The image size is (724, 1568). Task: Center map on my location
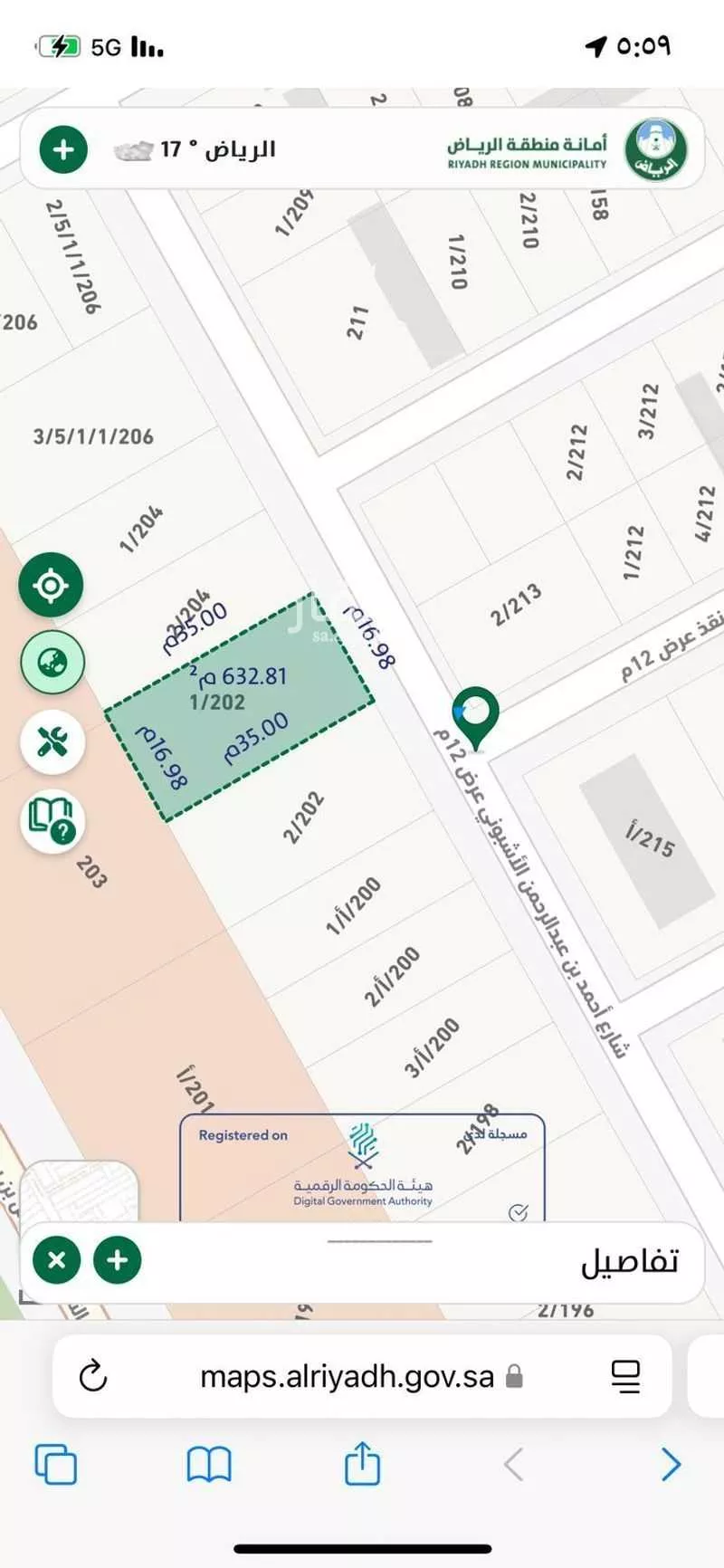click(51, 586)
